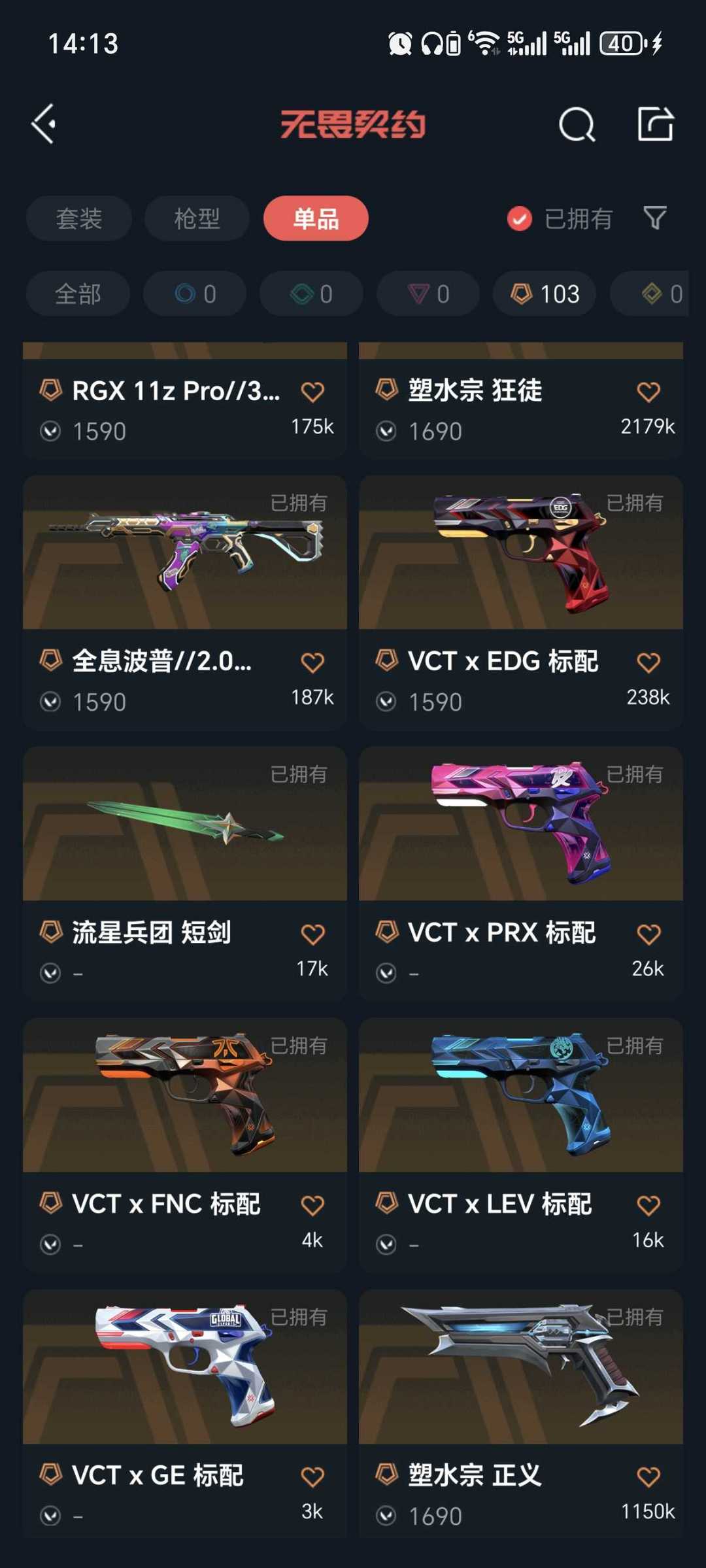
Task: Open search with the magnifier icon
Action: pos(577,124)
